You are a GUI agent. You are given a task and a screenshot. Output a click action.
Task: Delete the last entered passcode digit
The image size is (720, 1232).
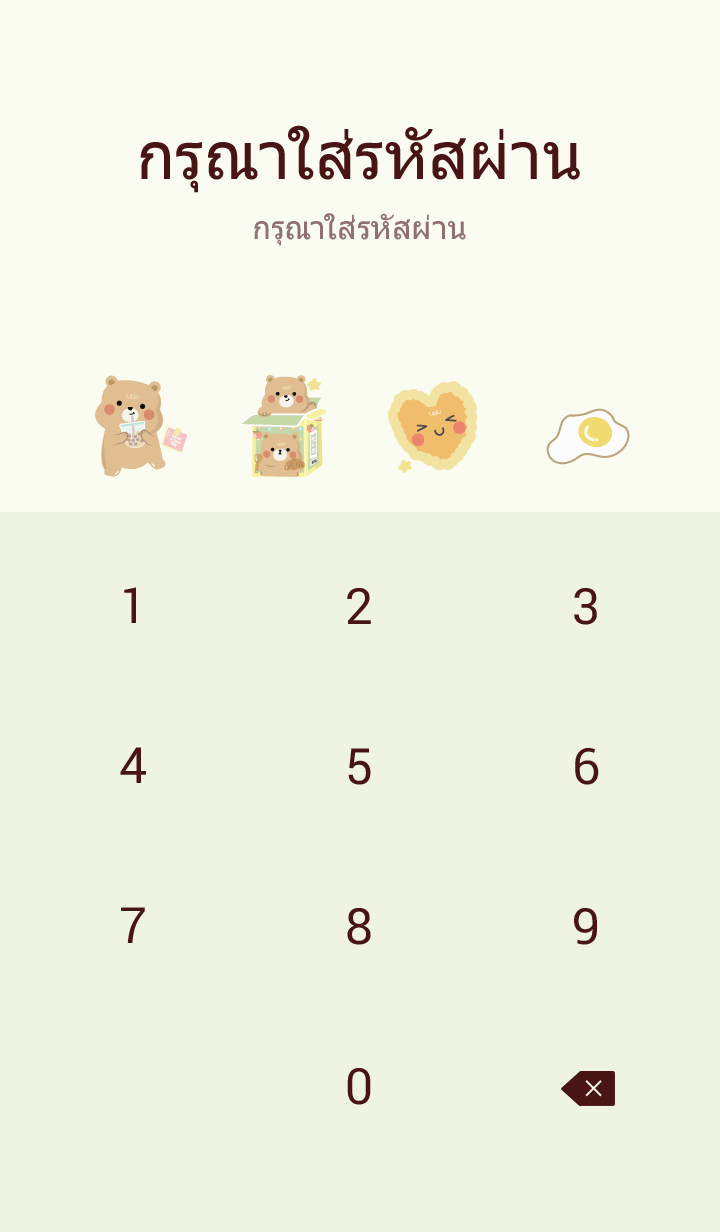(x=588, y=1088)
